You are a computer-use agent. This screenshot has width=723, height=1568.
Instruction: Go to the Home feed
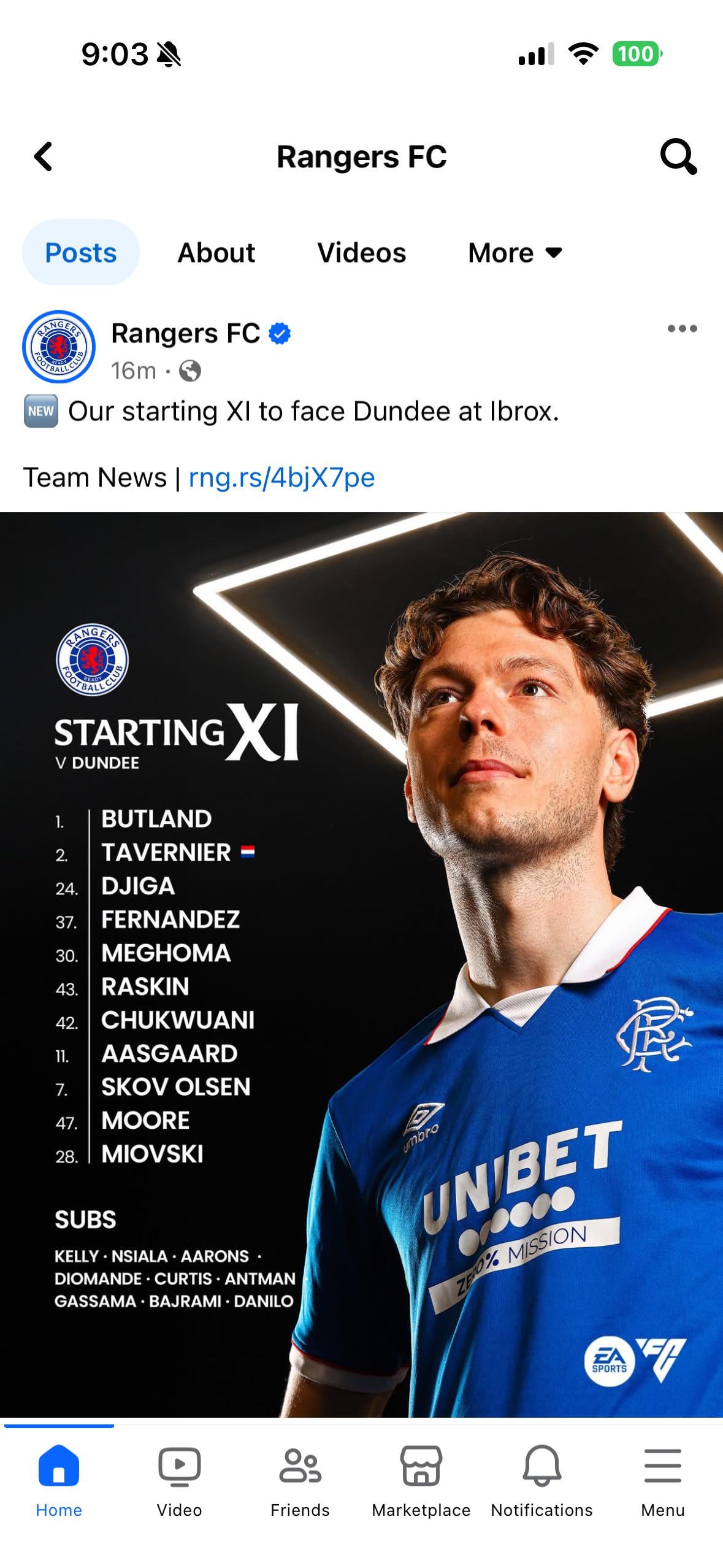(x=59, y=1480)
